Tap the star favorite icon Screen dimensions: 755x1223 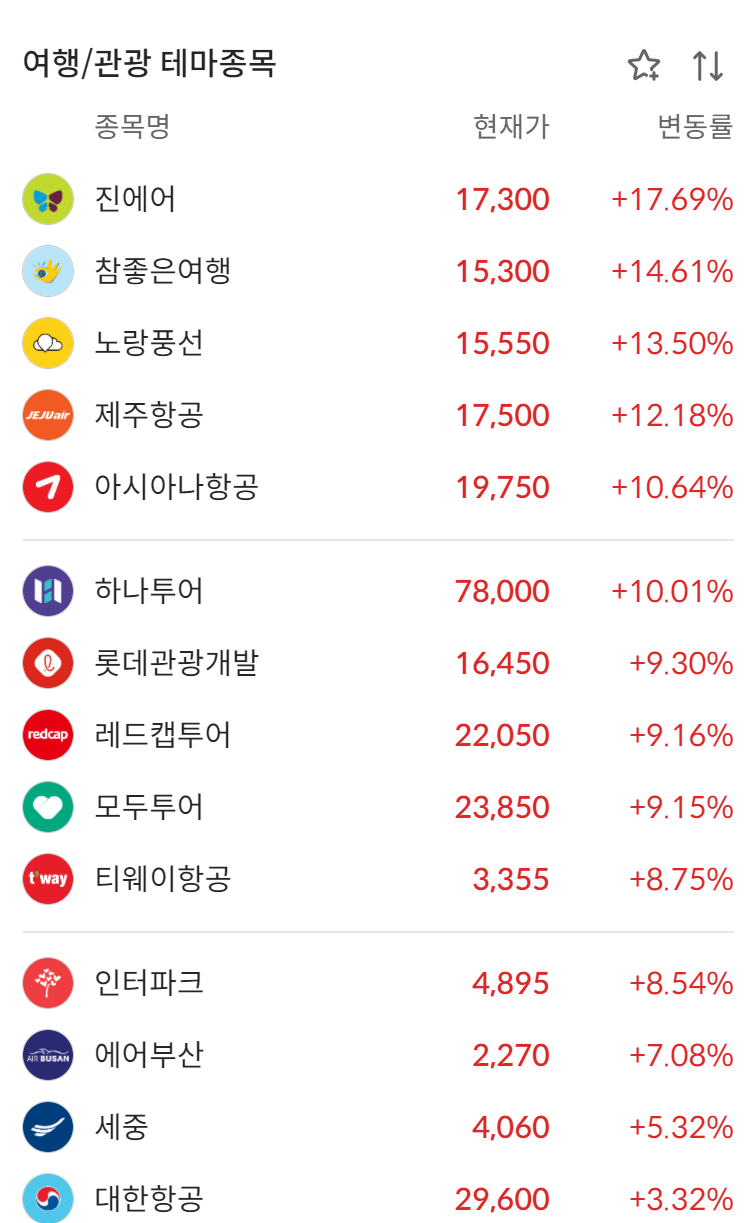coord(644,66)
